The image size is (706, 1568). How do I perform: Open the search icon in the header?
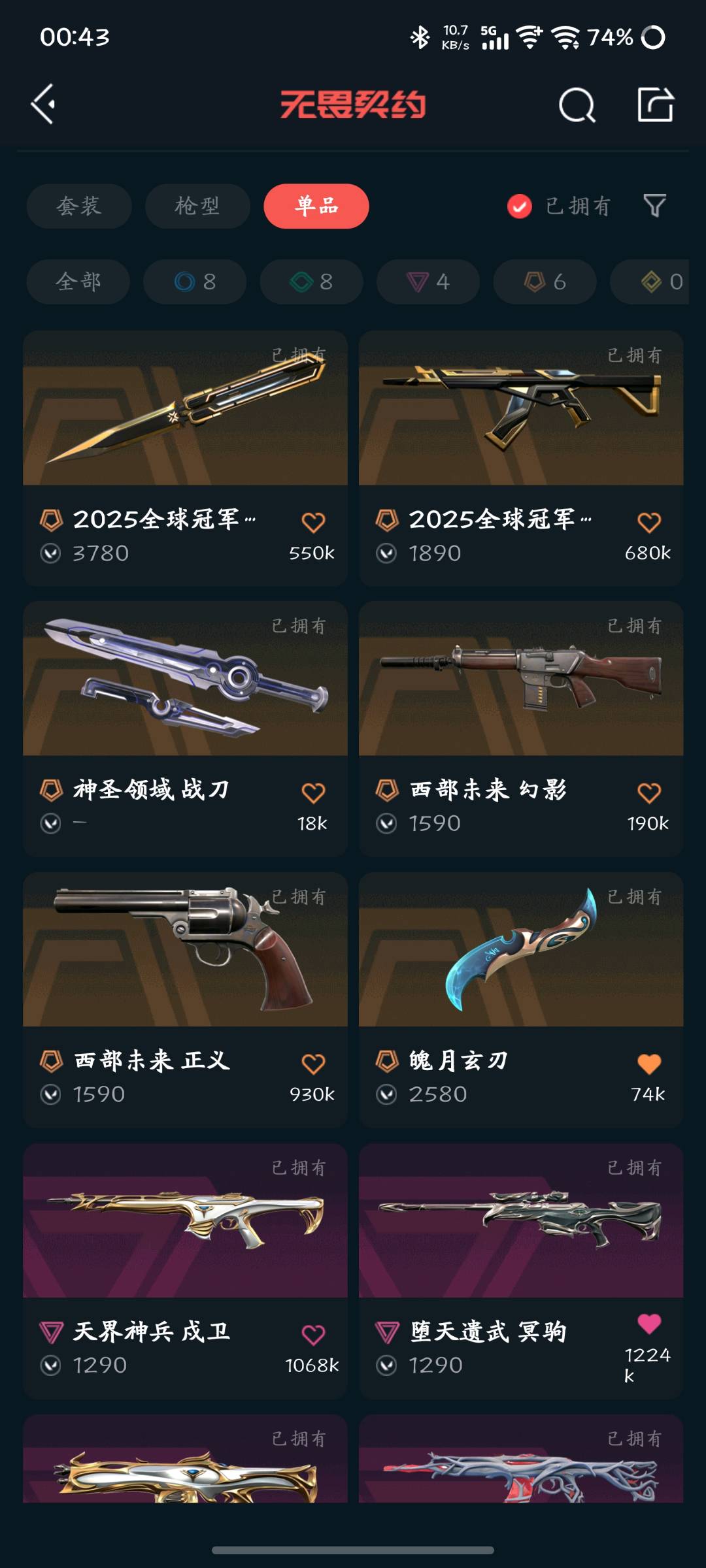577,105
